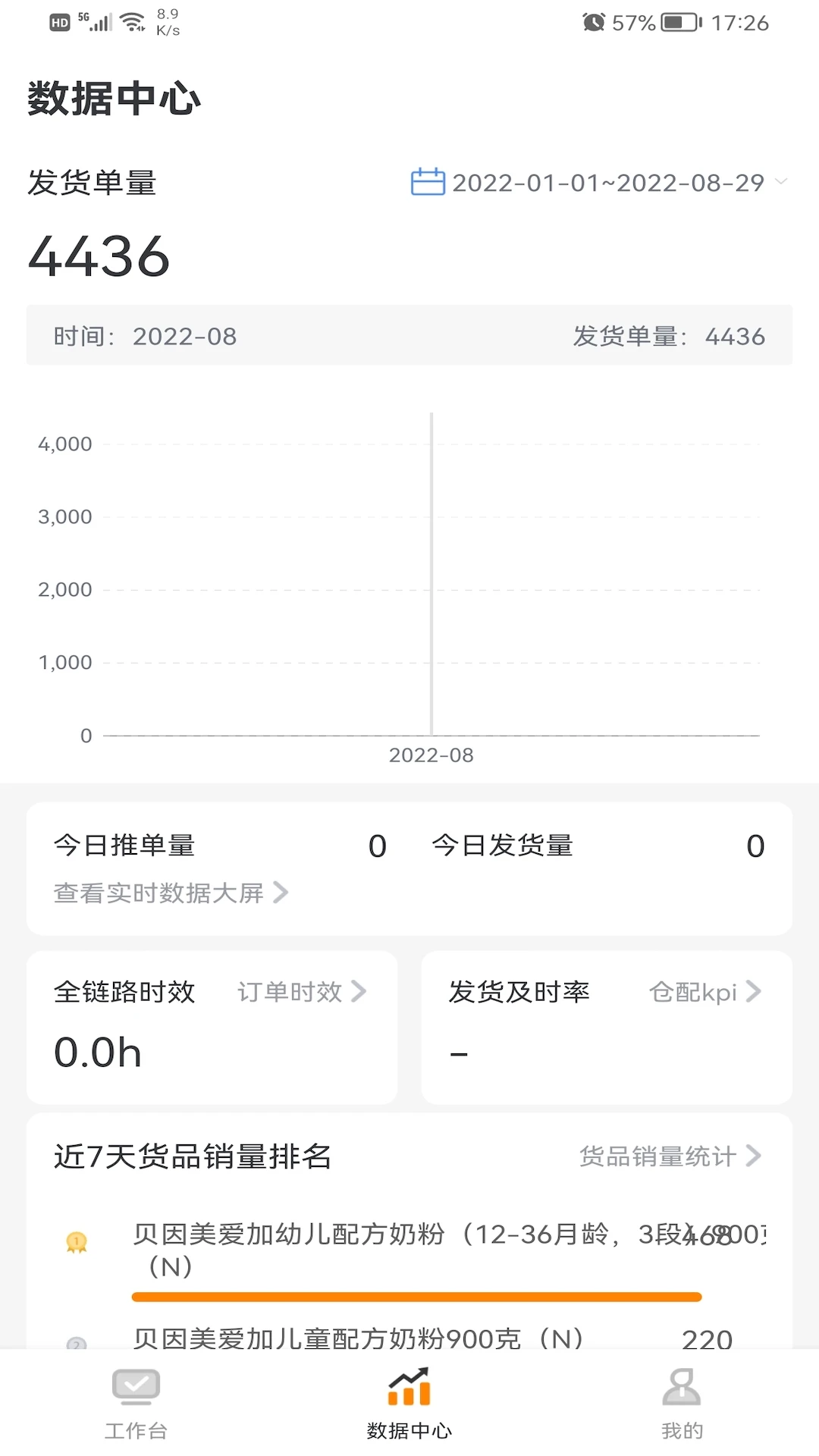
Task: Go to the 我的 tab
Action: point(682,1403)
